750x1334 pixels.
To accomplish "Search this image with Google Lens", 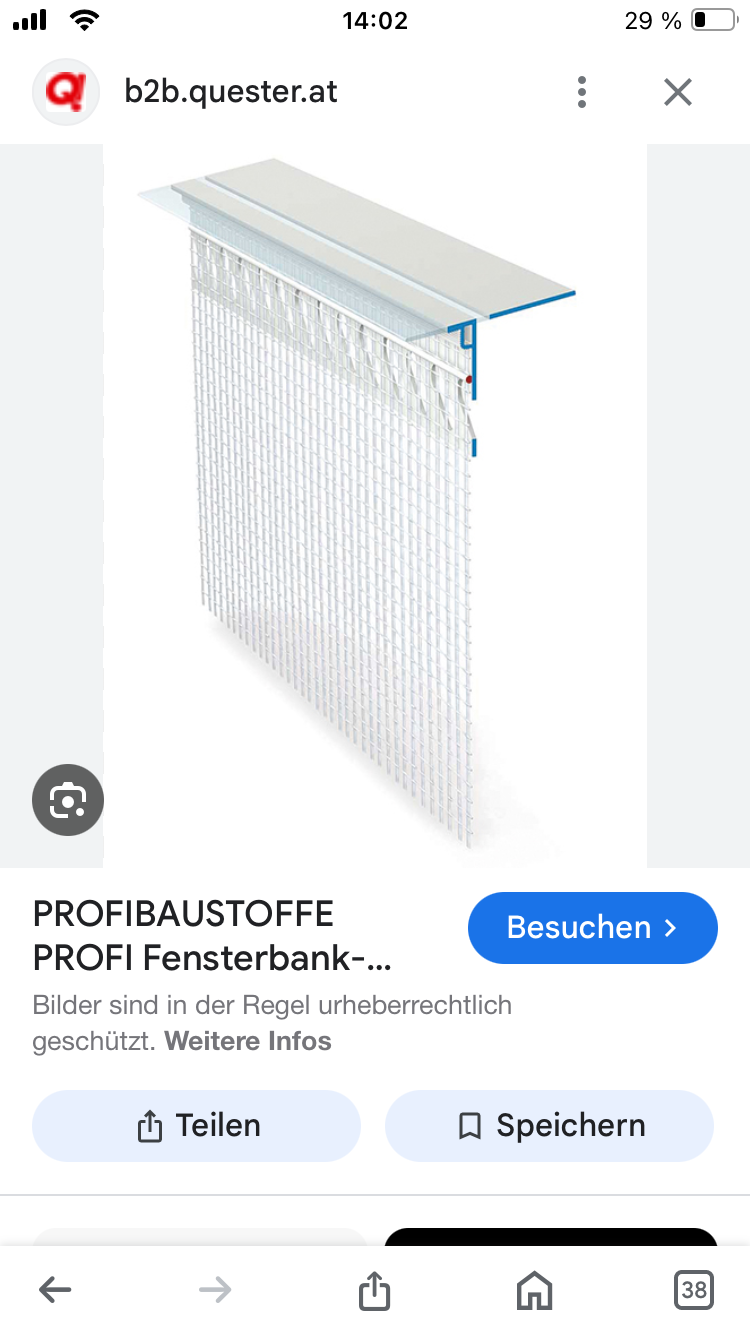I will pyautogui.click(x=68, y=800).
